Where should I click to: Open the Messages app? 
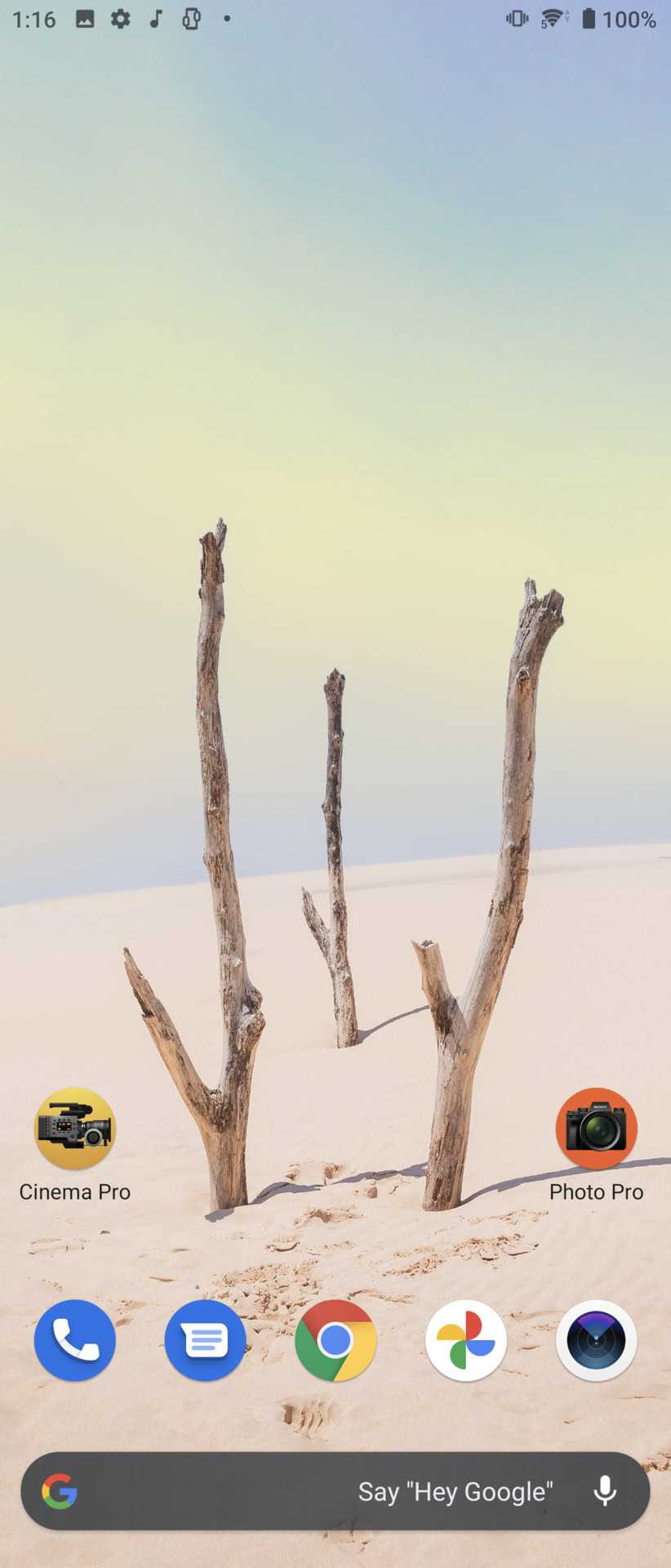coord(205,1340)
